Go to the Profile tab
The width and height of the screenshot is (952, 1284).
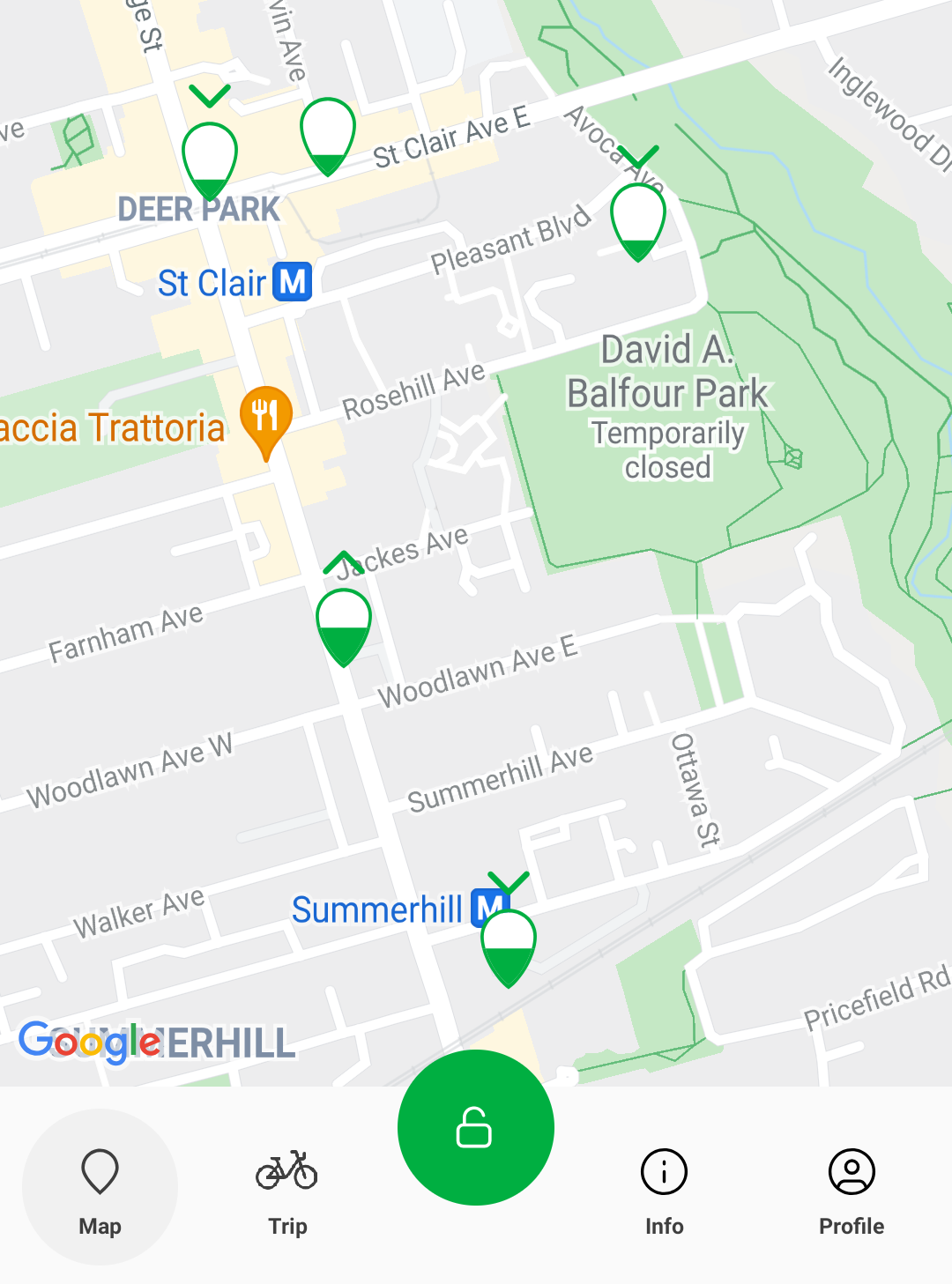click(x=852, y=1187)
